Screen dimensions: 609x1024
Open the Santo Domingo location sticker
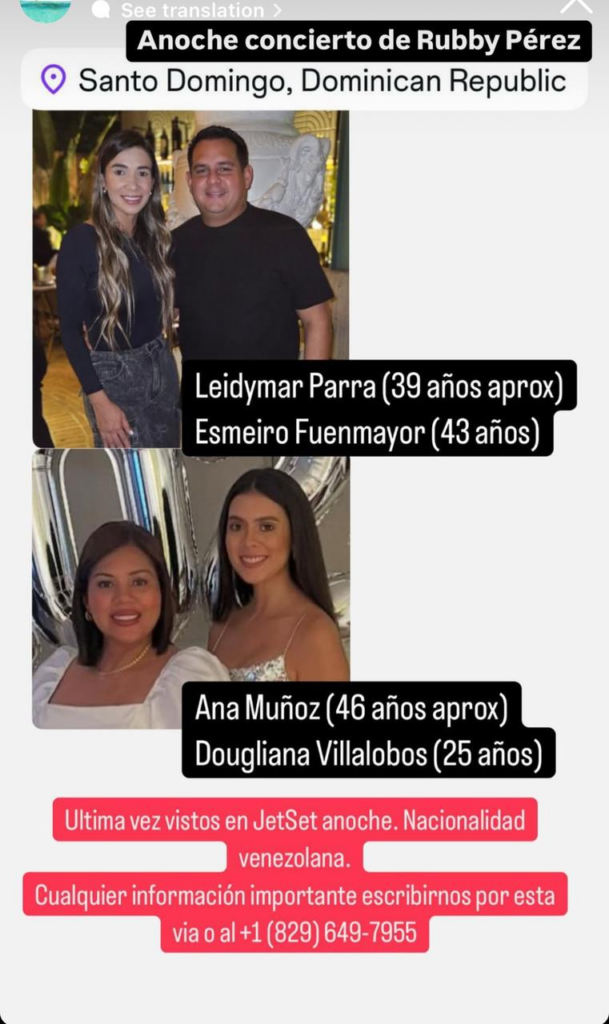[303, 80]
